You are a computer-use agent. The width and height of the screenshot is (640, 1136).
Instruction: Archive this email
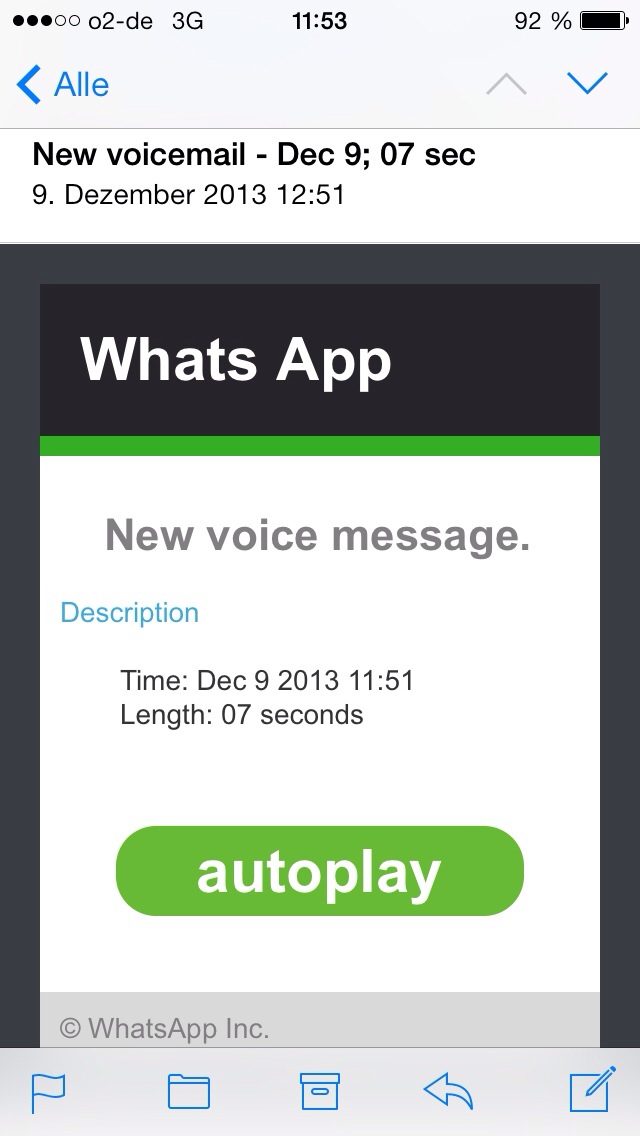(x=320, y=1092)
